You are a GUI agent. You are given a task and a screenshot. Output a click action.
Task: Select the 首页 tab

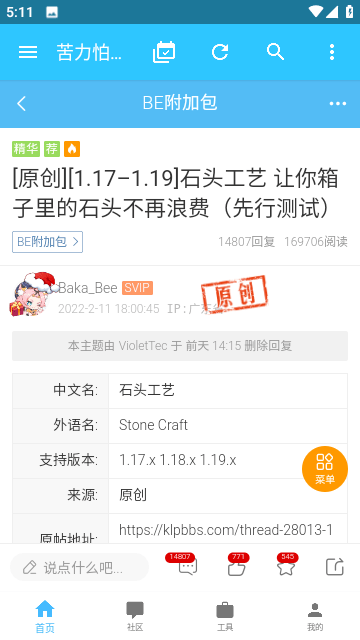[x=45, y=616]
